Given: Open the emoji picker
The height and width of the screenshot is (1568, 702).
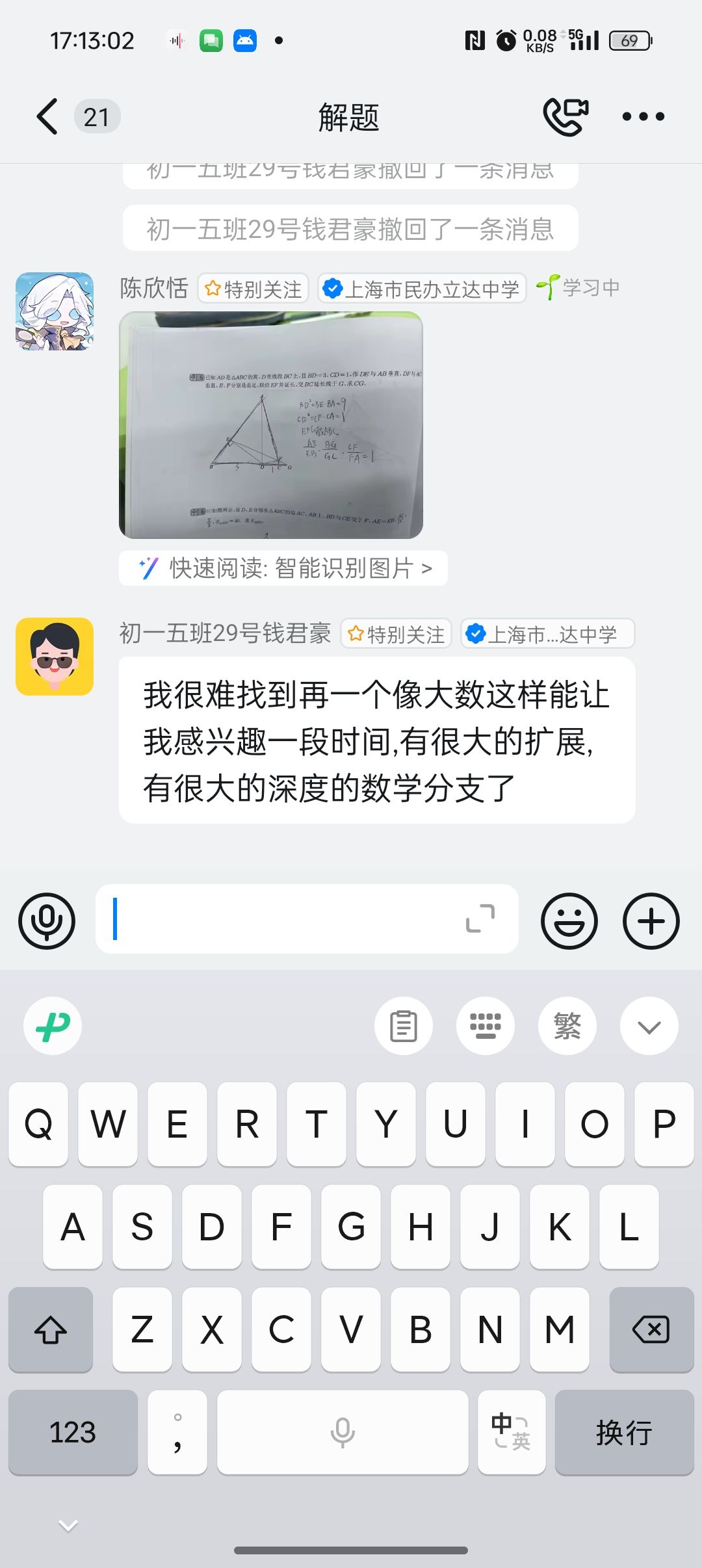Looking at the screenshot, I should pyautogui.click(x=569, y=921).
